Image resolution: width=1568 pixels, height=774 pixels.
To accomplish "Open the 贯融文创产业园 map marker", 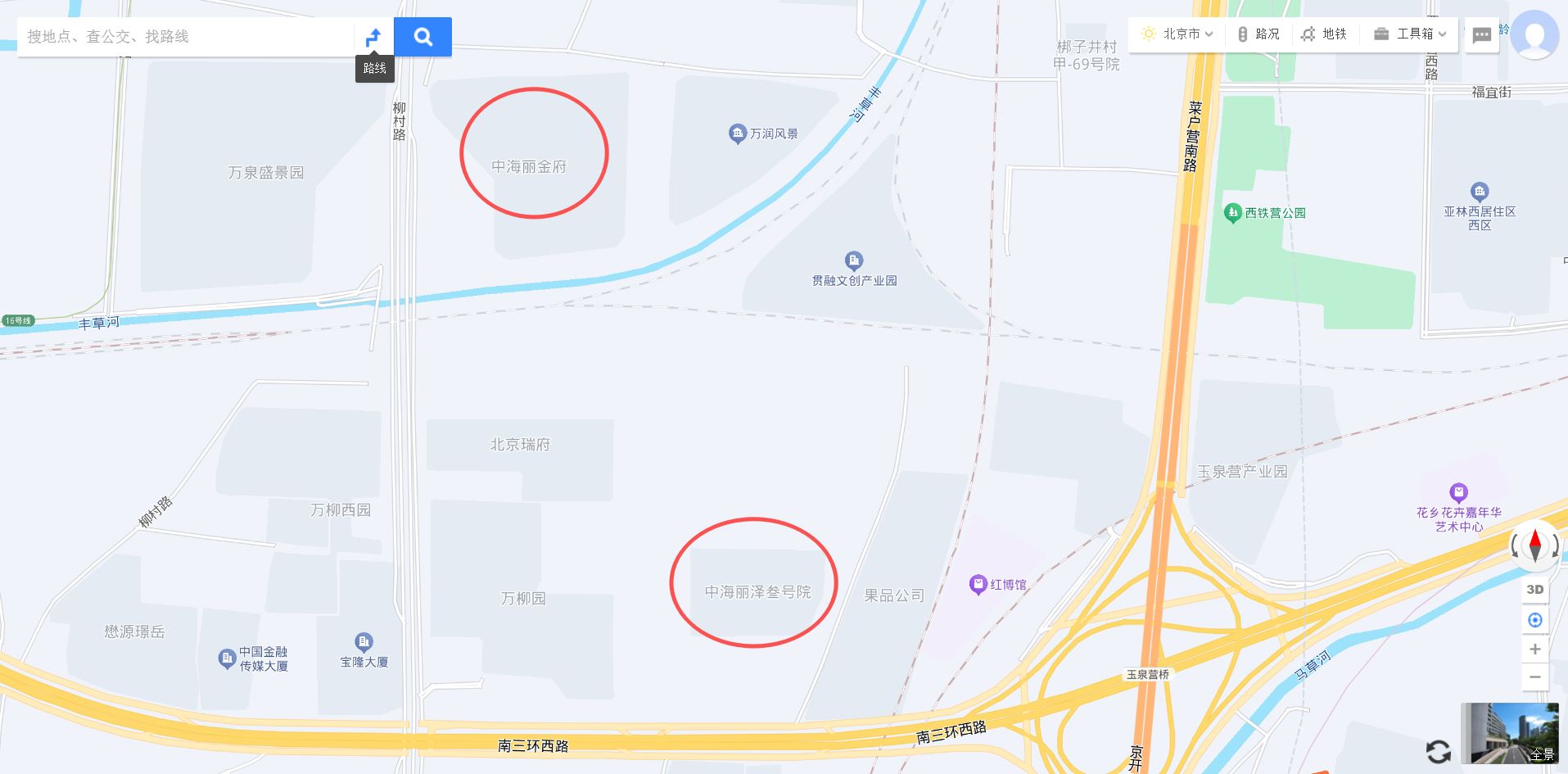I will [x=854, y=260].
